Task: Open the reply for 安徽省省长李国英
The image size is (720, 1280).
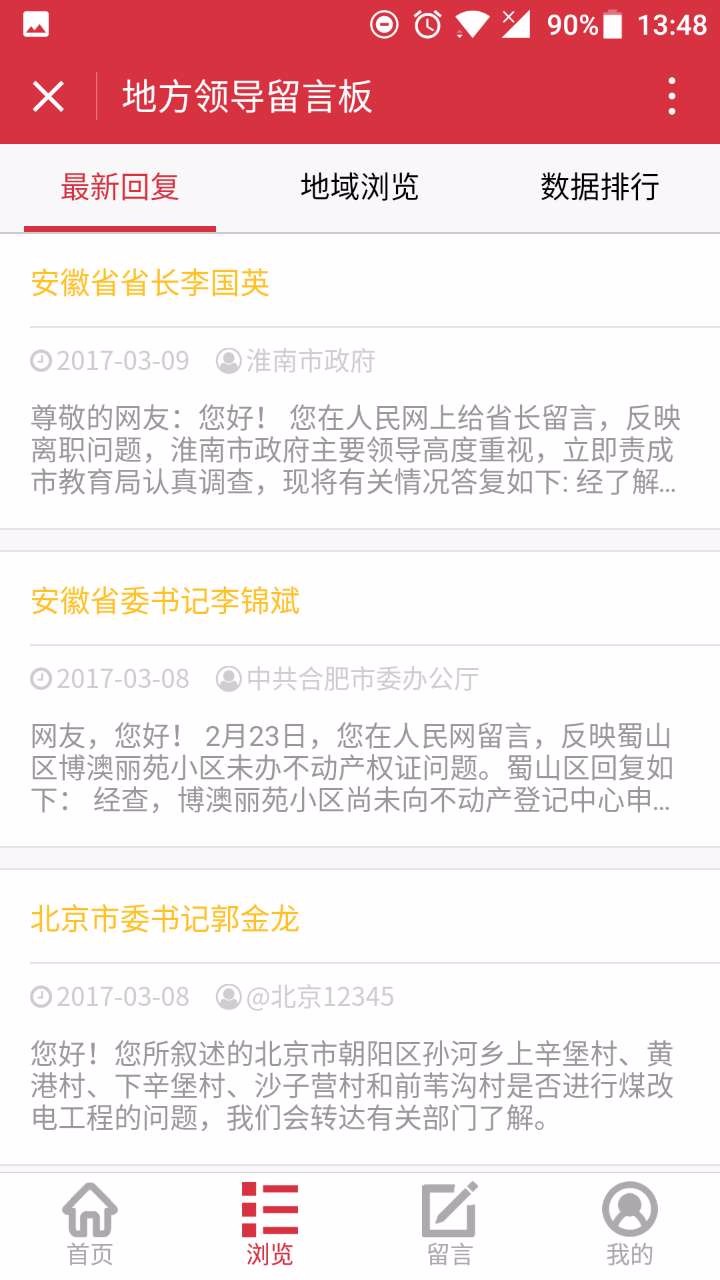Action: click(x=150, y=283)
